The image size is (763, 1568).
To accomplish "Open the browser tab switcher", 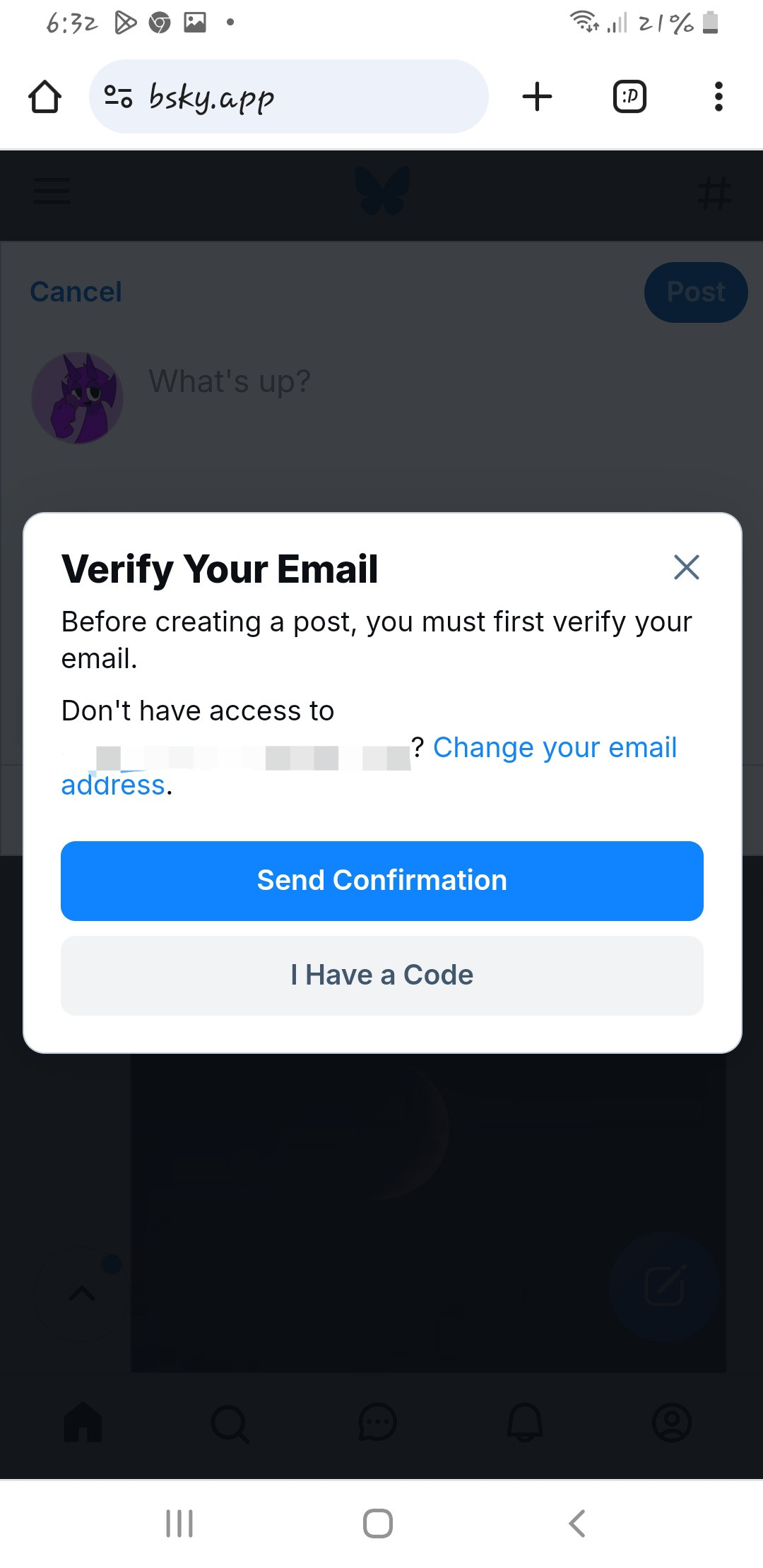I will pos(629,97).
